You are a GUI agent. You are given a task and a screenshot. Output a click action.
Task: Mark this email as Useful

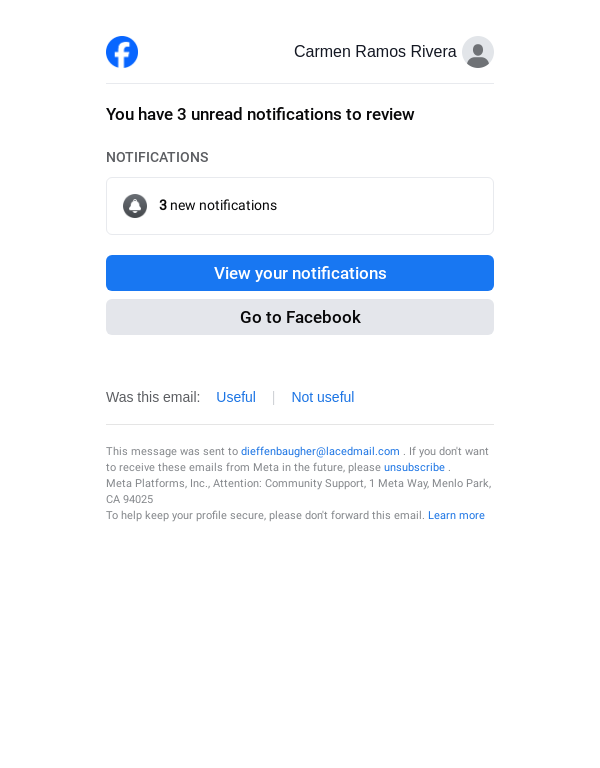tap(236, 397)
